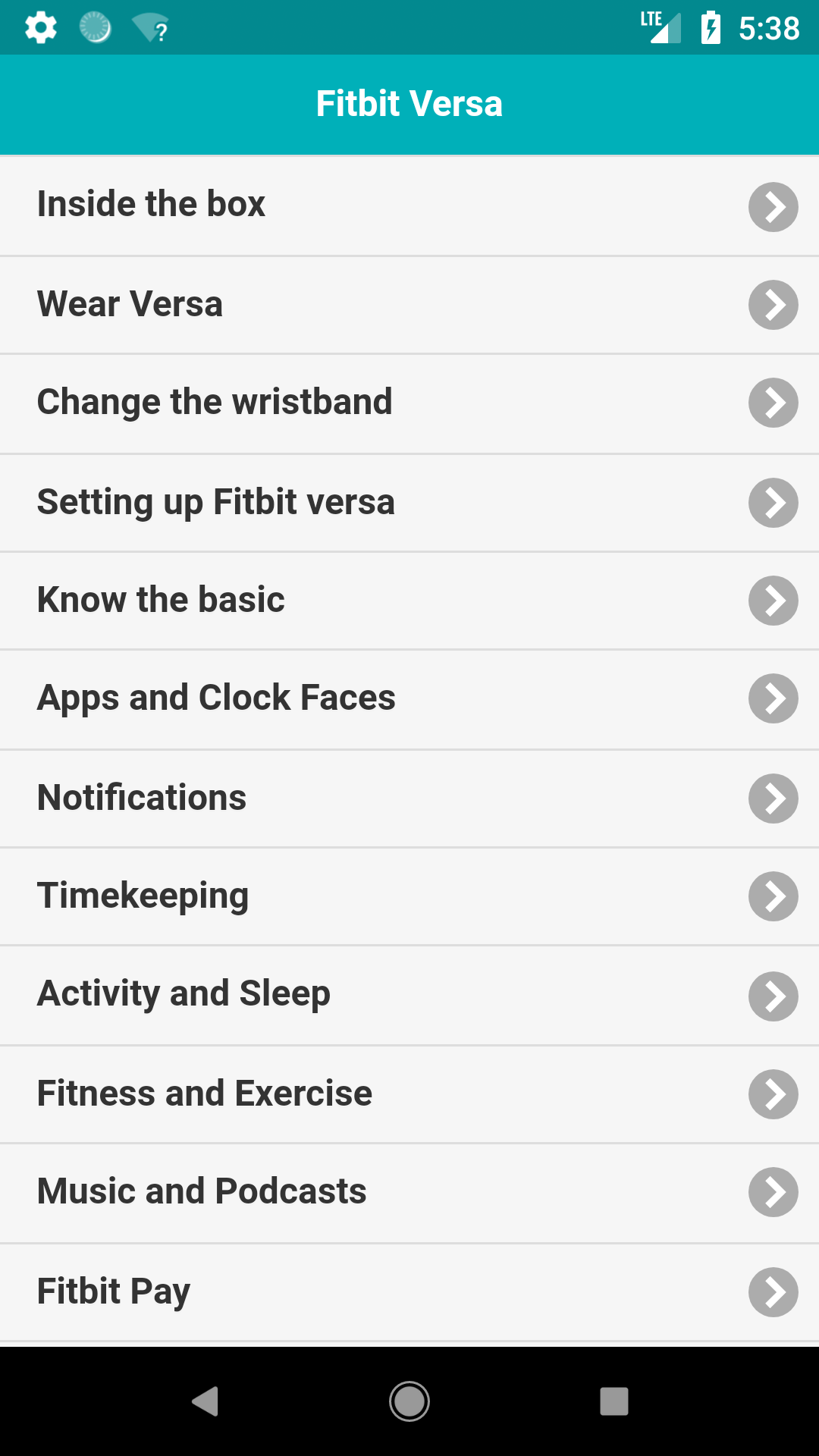Tap the charging battery icon
819x1456 pixels.
(x=711, y=27)
